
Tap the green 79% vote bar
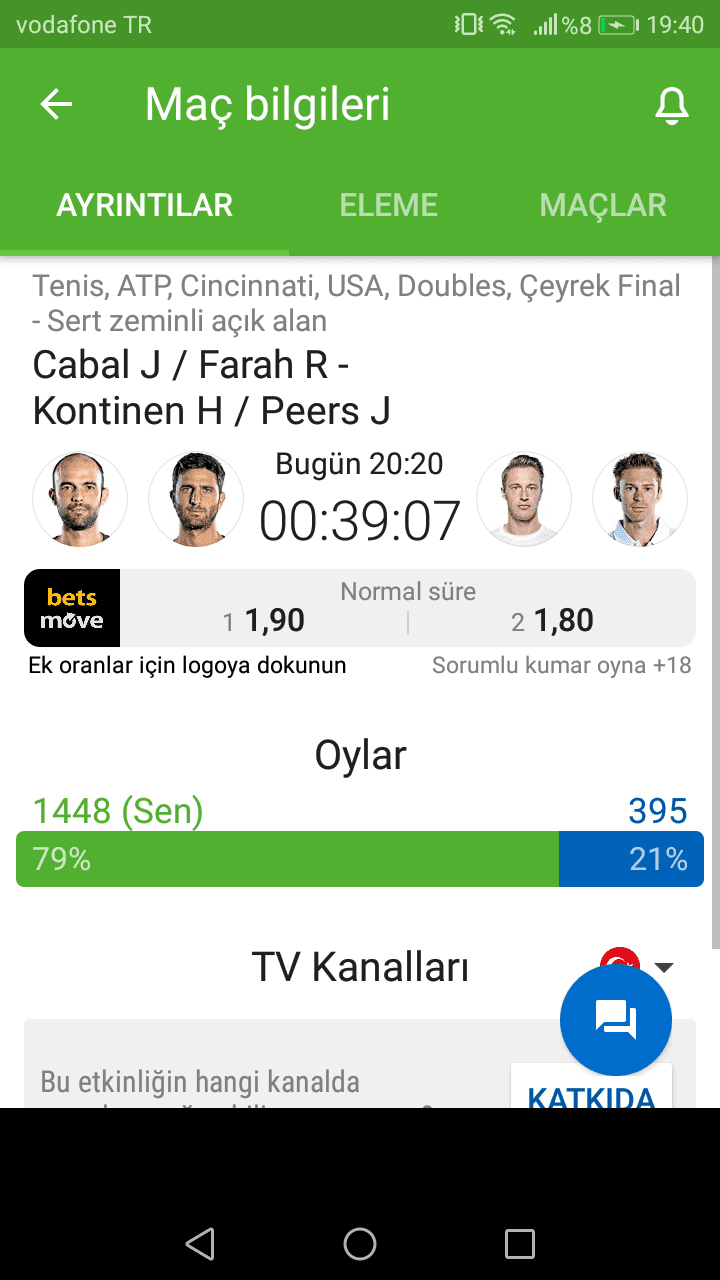coord(287,859)
